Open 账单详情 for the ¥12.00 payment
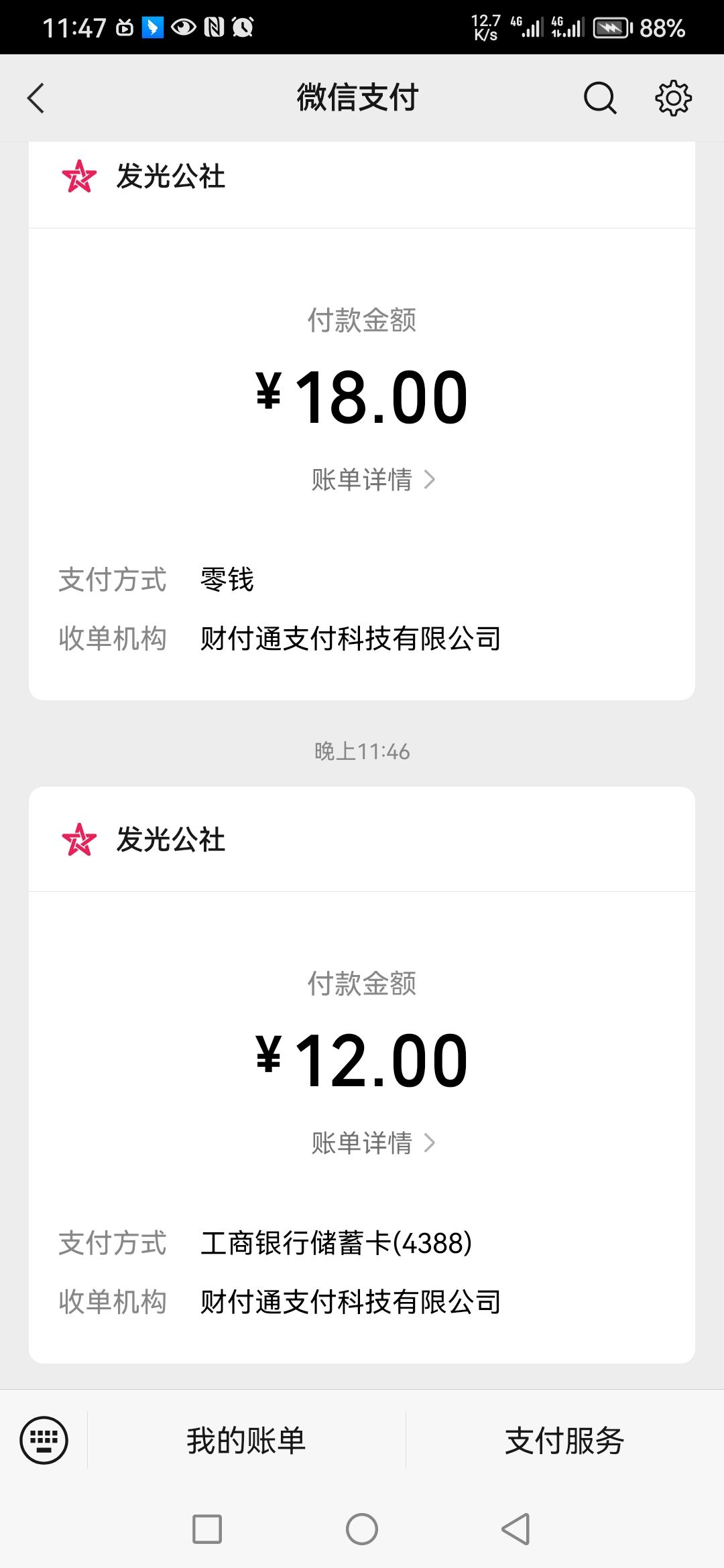The image size is (724, 1568). click(x=373, y=1143)
